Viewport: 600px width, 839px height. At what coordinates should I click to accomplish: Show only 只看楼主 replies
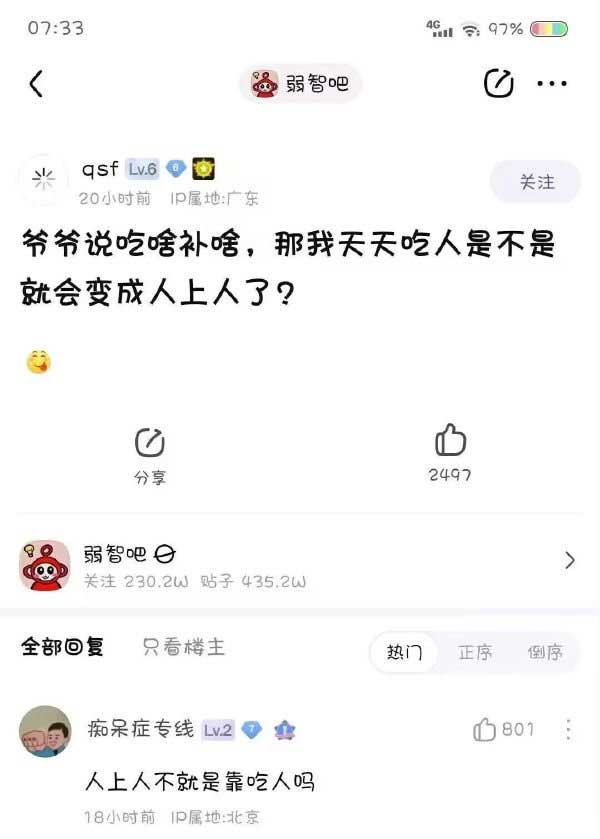pos(184,648)
